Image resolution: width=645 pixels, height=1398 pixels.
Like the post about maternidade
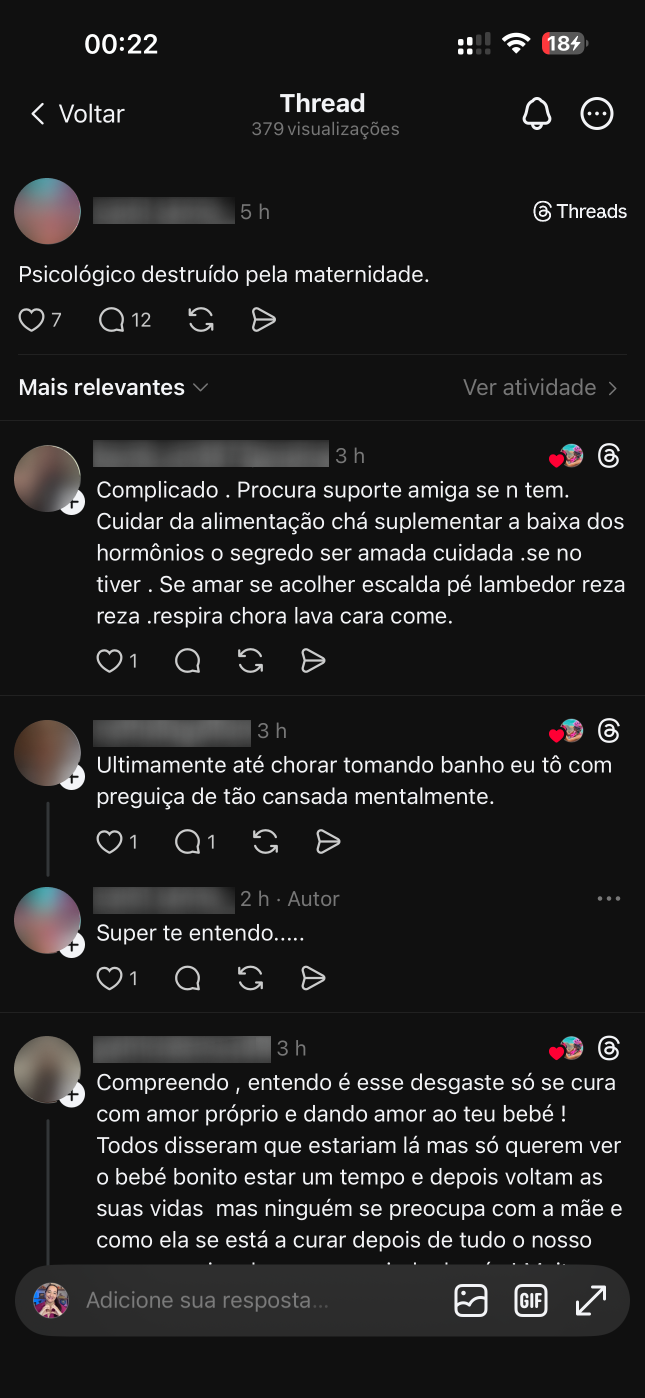point(32,320)
